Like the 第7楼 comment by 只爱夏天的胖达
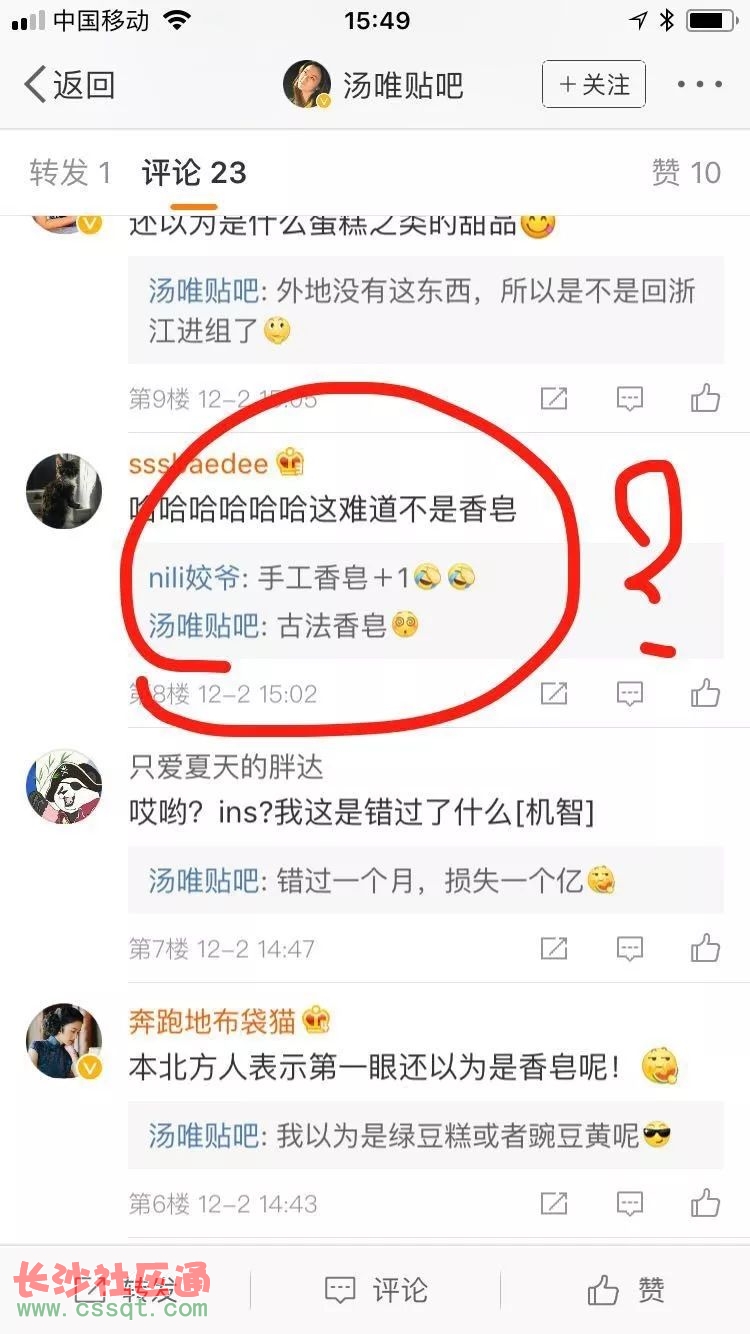 705,948
